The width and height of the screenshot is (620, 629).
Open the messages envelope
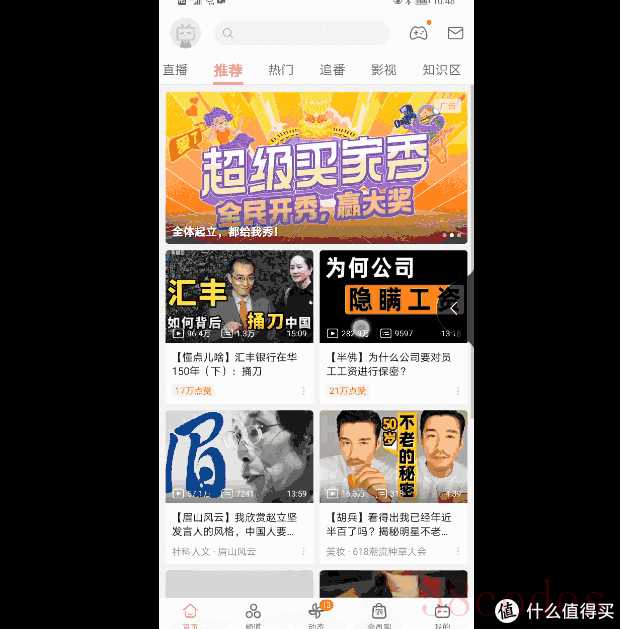pyautogui.click(x=455, y=33)
